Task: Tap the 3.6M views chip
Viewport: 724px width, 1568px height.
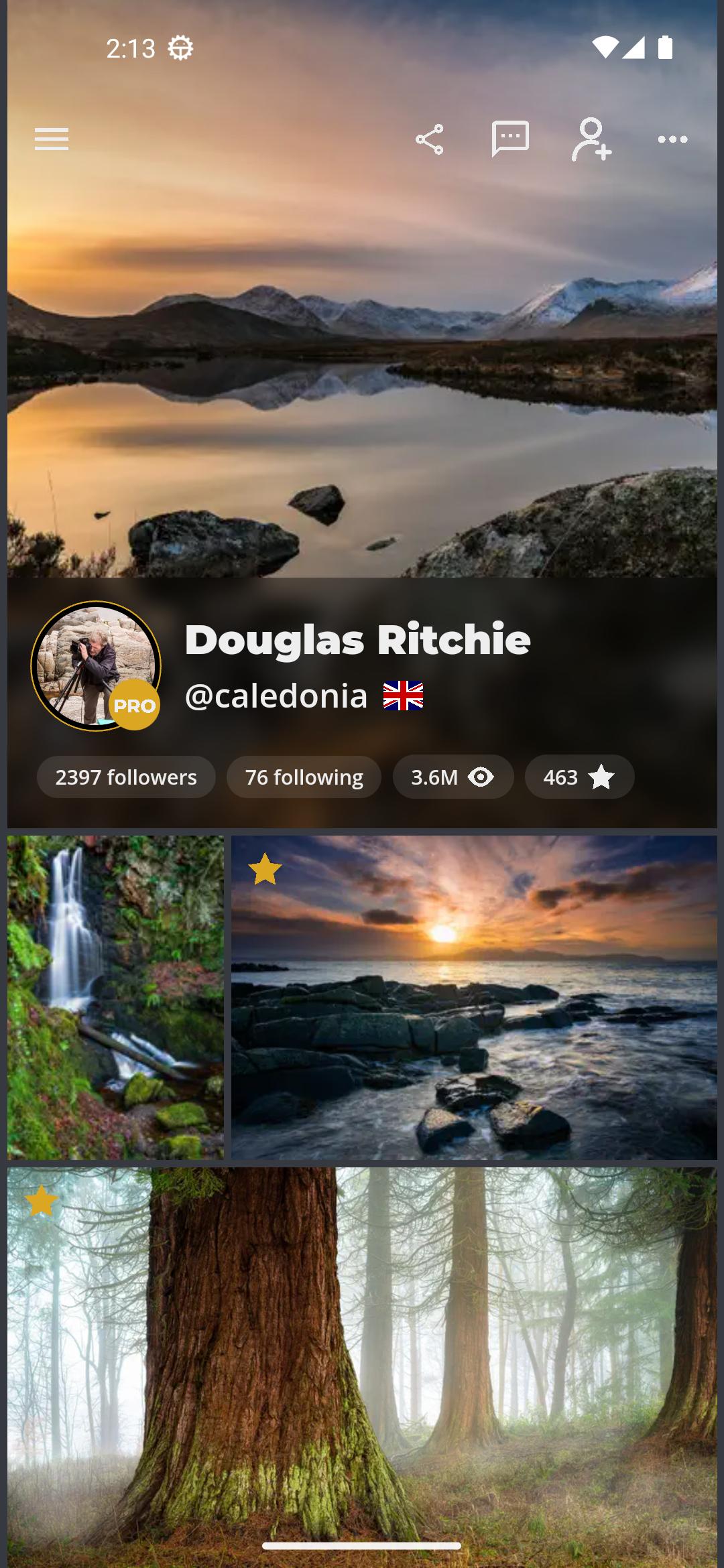Action: click(x=453, y=777)
